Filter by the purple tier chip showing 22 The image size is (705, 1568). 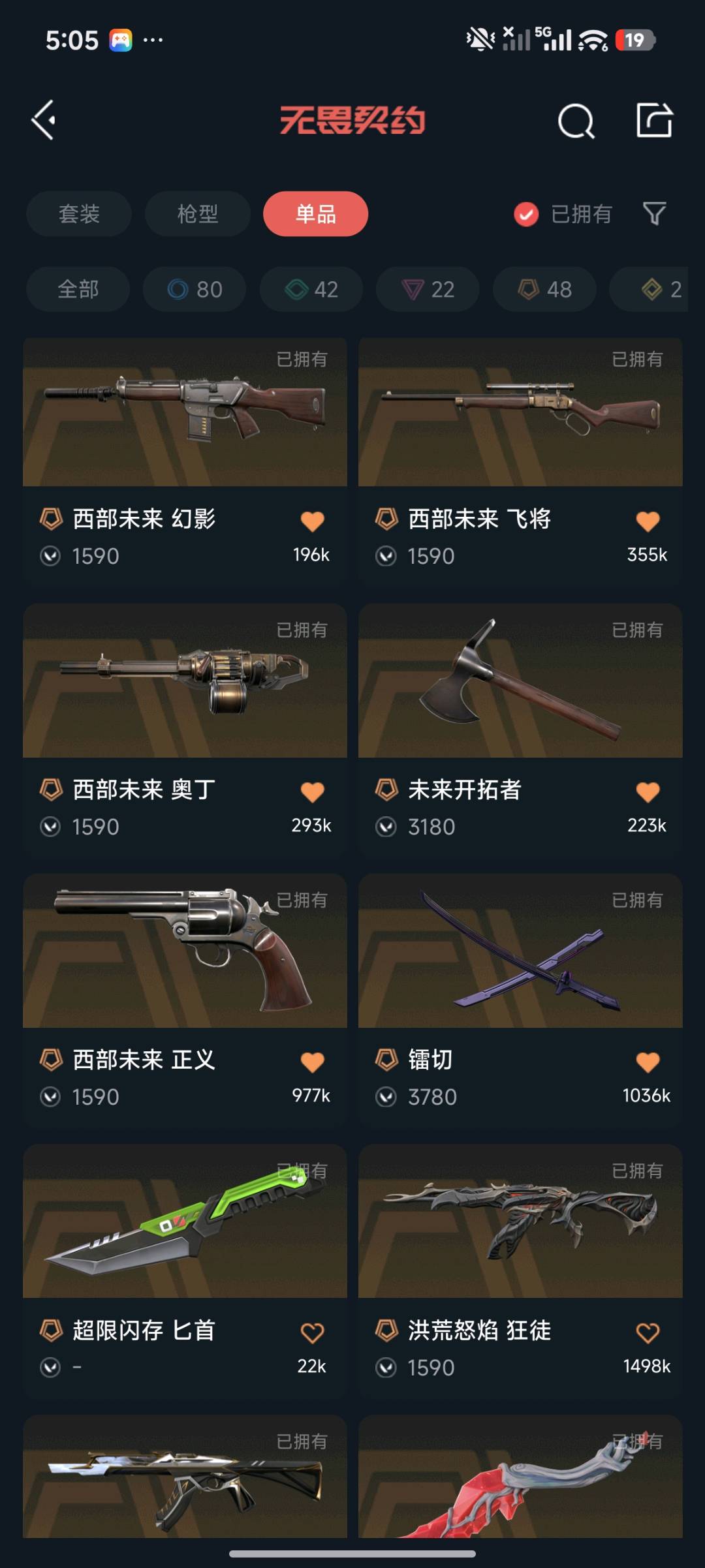click(428, 288)
